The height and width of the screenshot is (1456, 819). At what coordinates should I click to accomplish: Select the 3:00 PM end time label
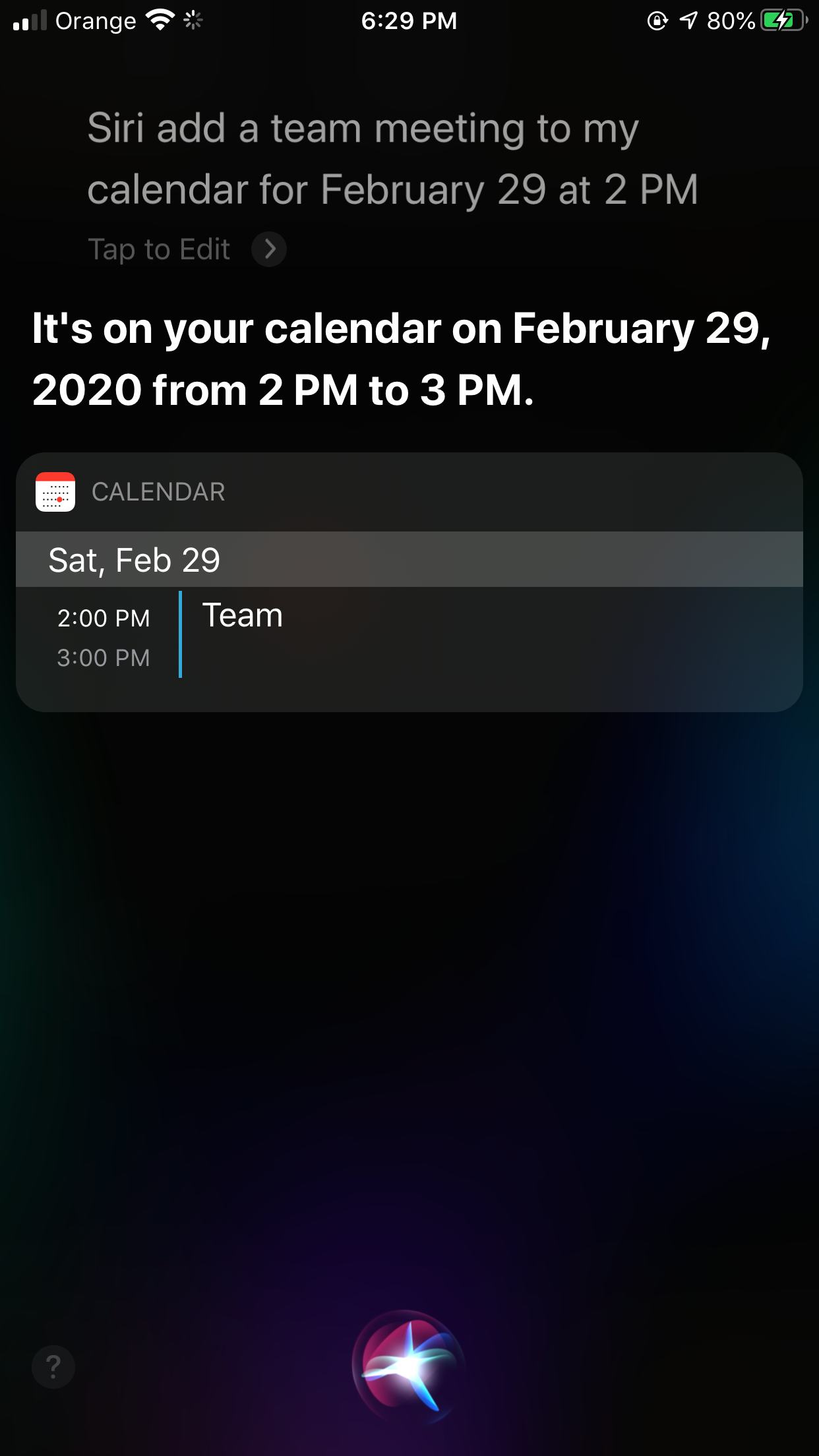point(103,658)
